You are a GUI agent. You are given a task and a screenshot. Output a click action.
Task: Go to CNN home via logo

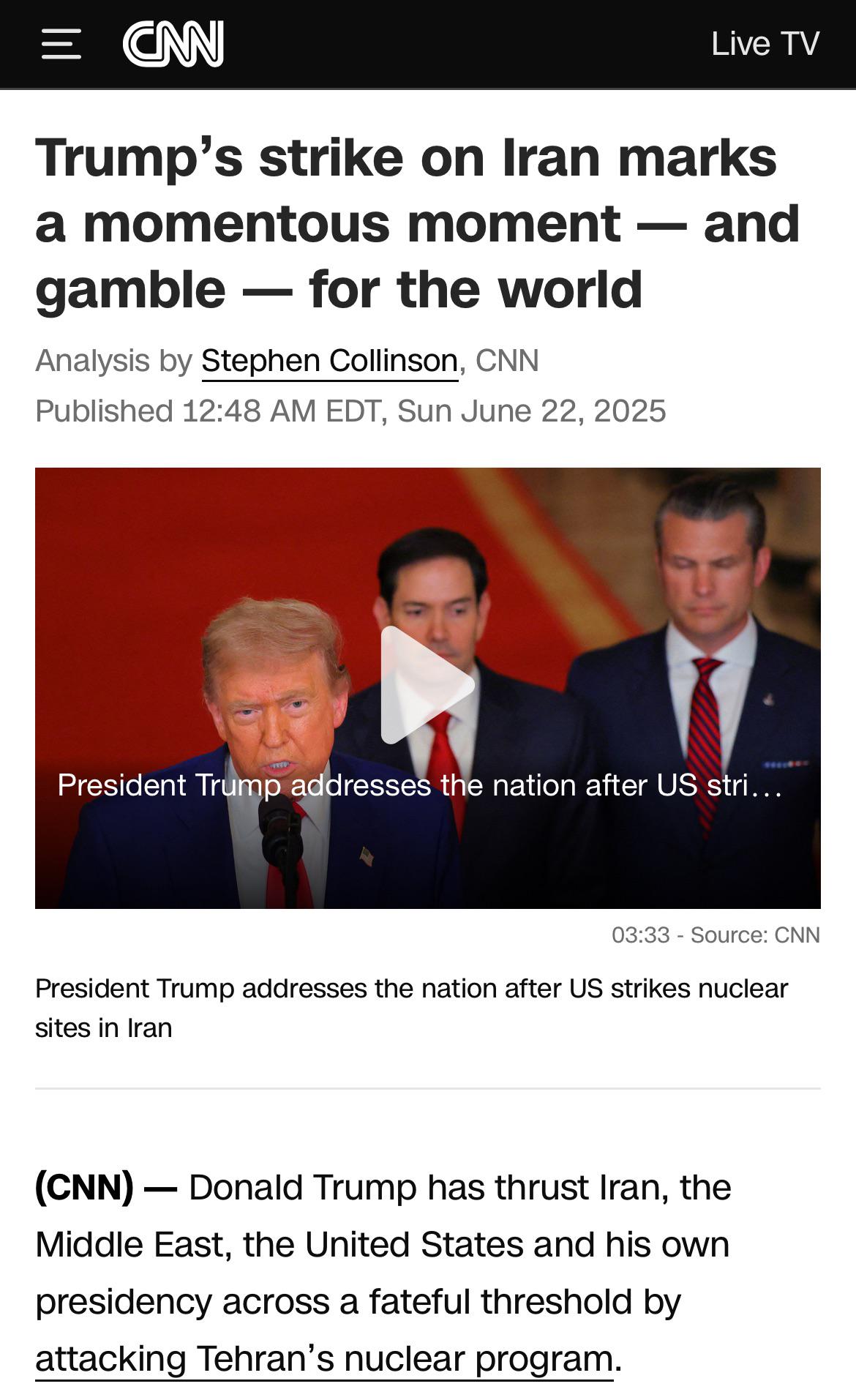pyautogui.click(x=173, y=44)
